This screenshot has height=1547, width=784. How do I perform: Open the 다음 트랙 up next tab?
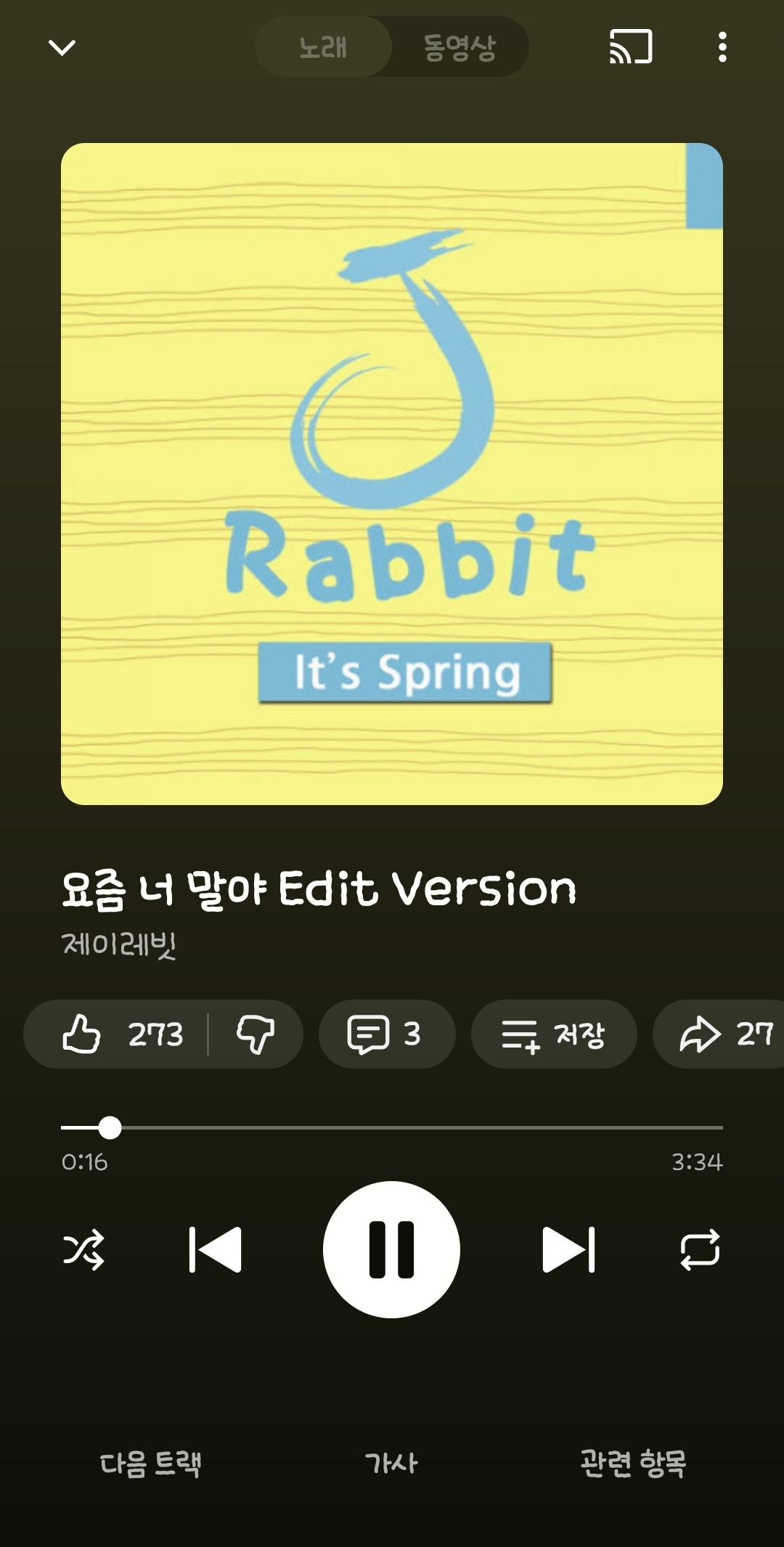[x=150, y=1464]
